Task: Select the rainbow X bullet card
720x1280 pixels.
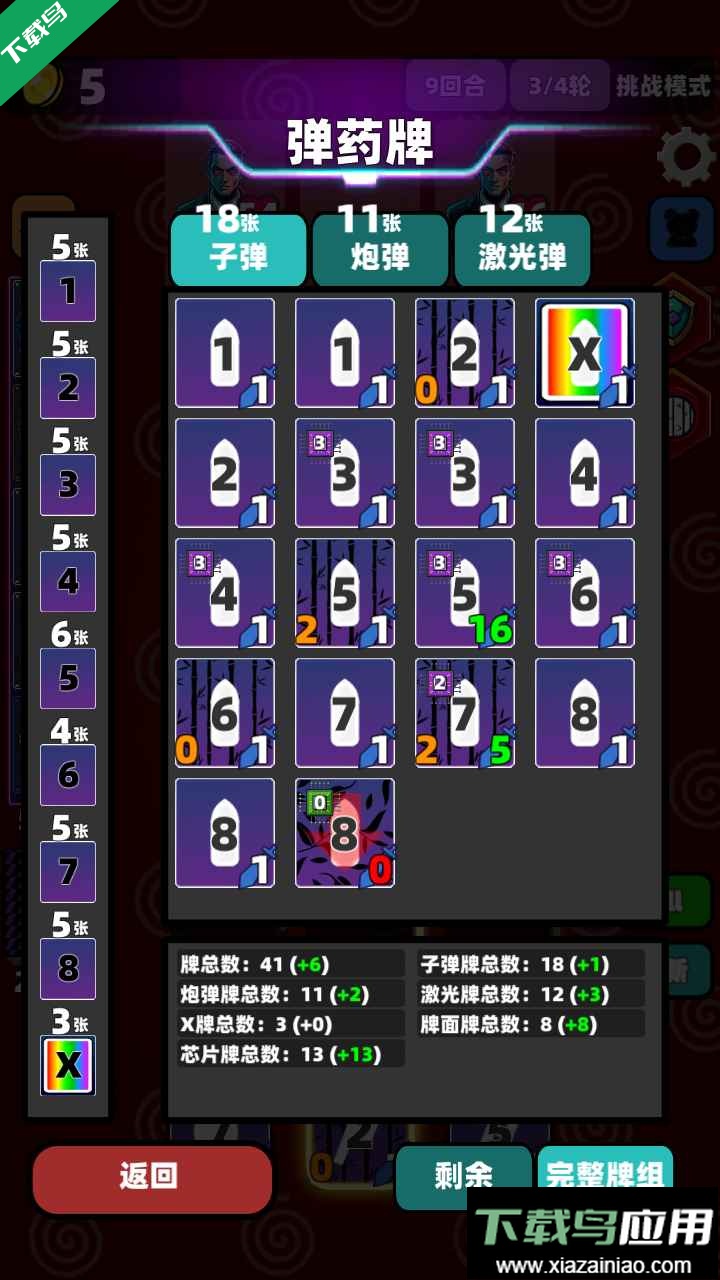Action: (584, 352)
